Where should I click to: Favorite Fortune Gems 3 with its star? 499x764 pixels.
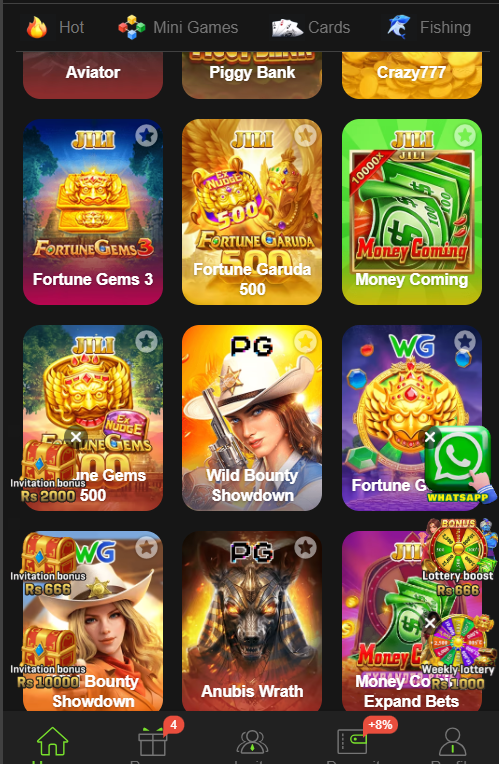[146, 135]
